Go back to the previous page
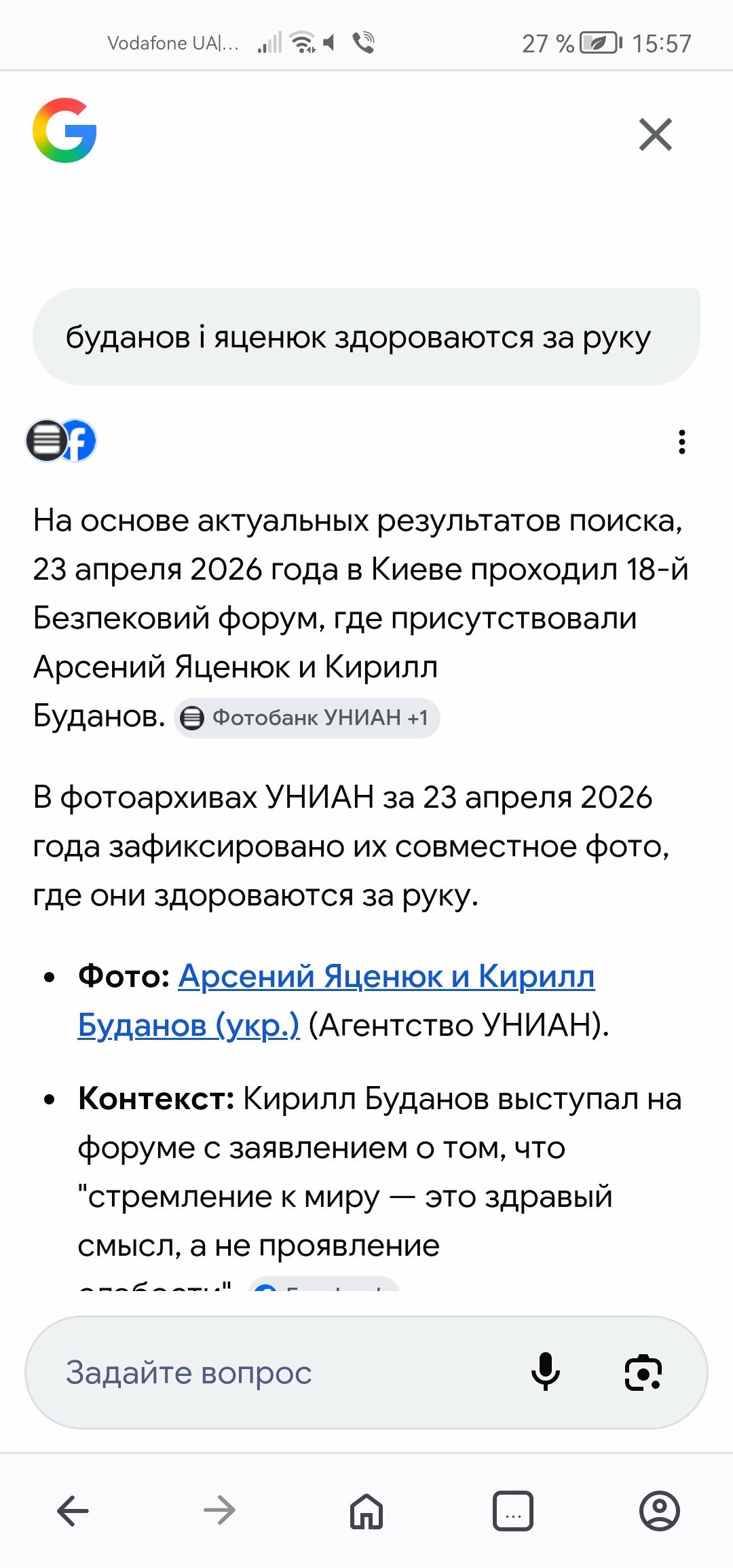733x1568 pixels. (73, 1511)
